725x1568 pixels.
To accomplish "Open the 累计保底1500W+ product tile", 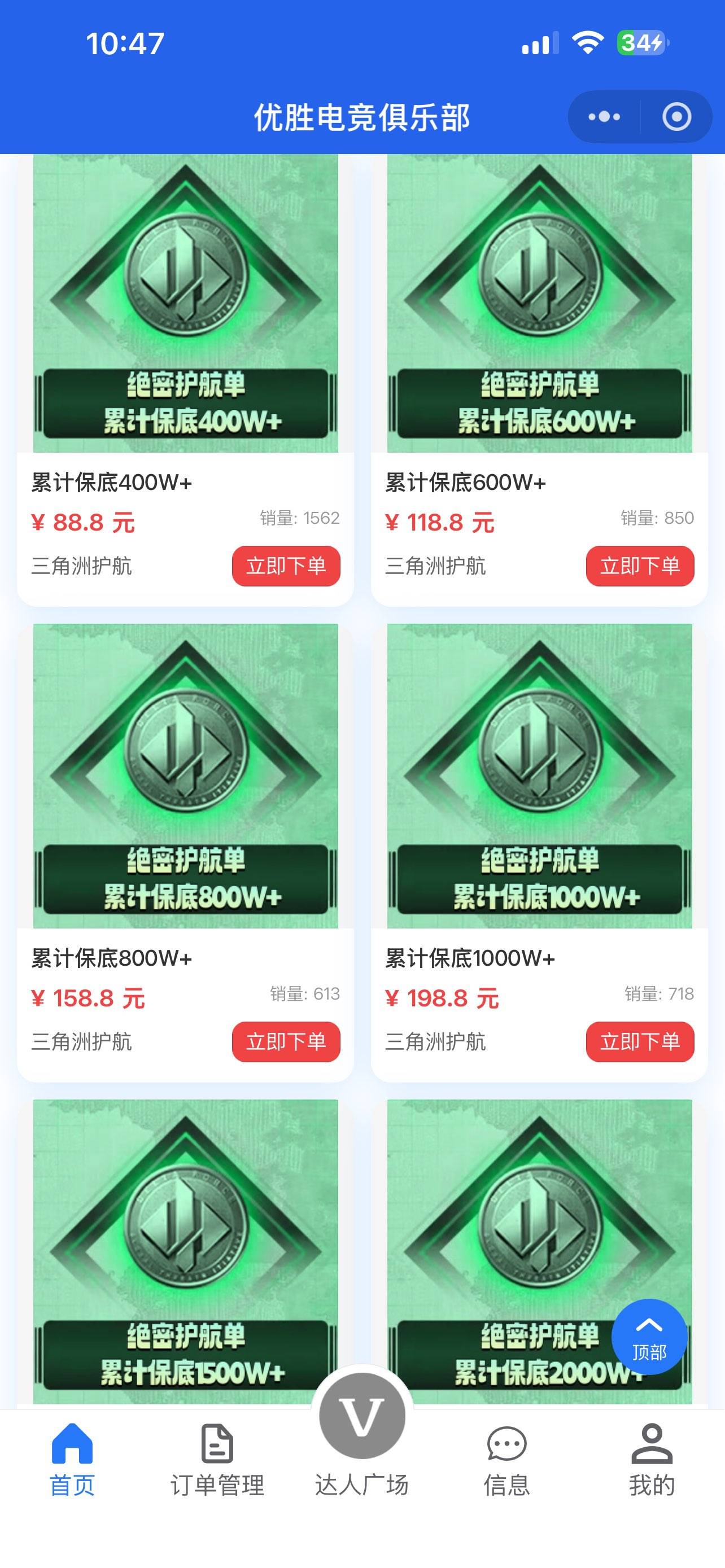I will click(185, 1248).
